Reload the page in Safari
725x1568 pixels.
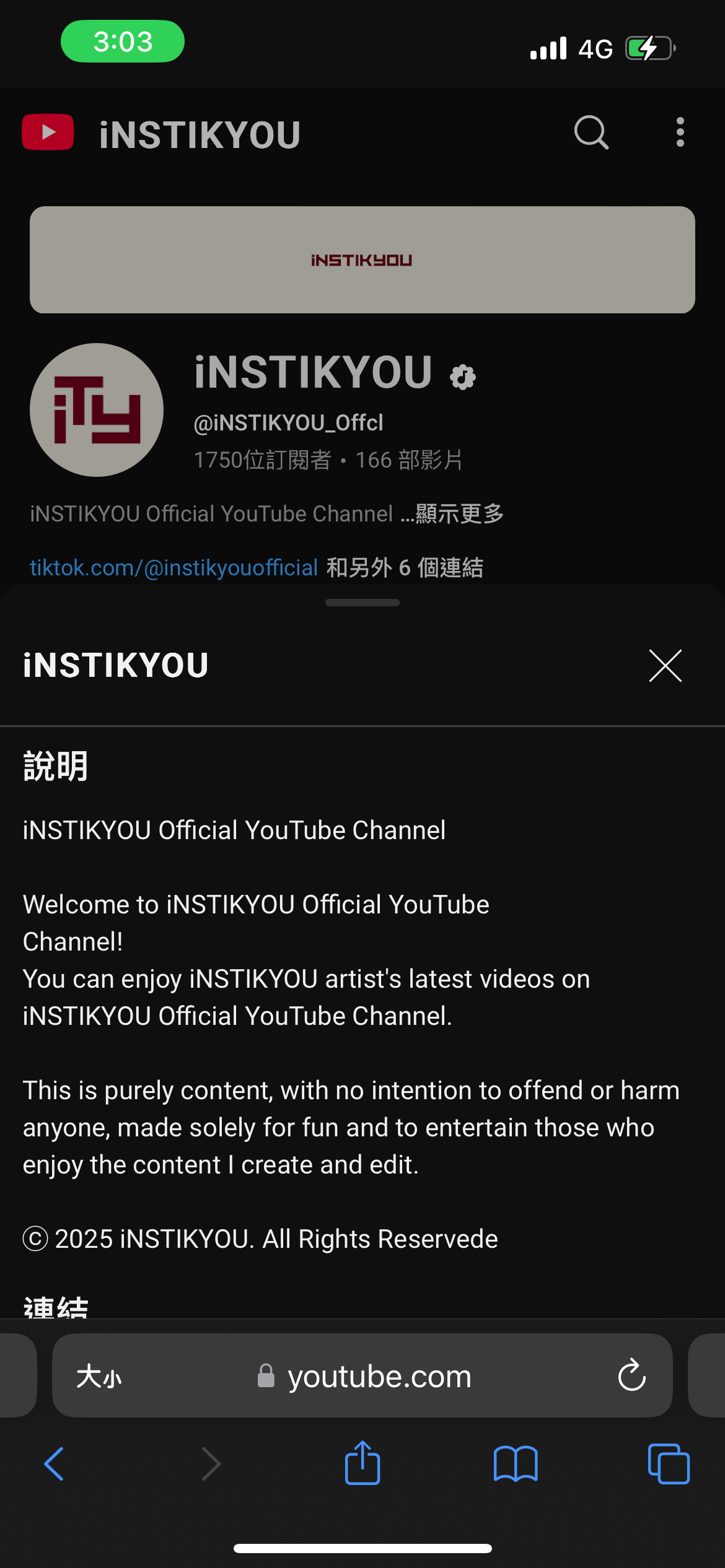point(632,1375)
